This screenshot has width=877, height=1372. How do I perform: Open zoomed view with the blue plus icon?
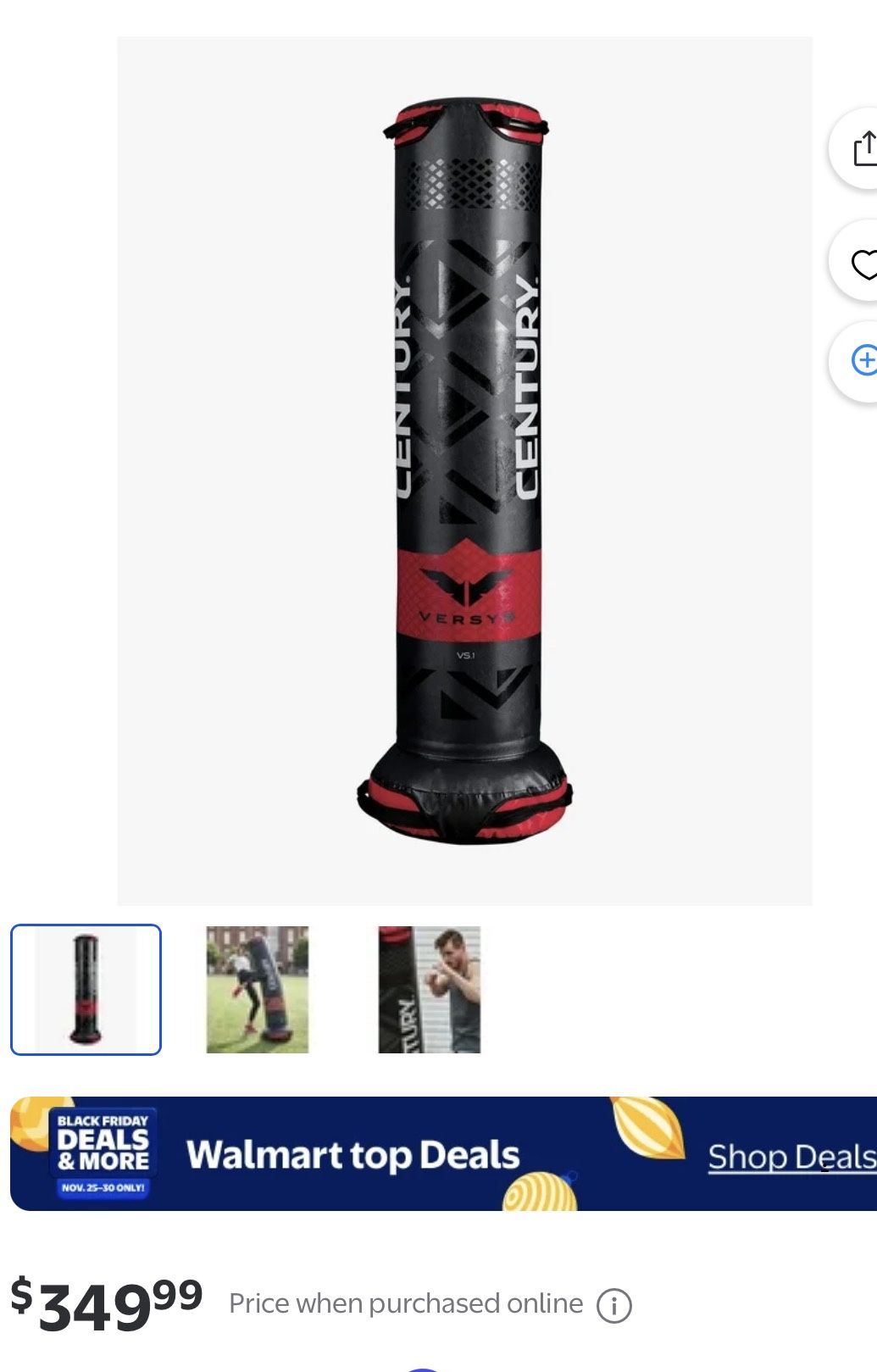(865, 361)
